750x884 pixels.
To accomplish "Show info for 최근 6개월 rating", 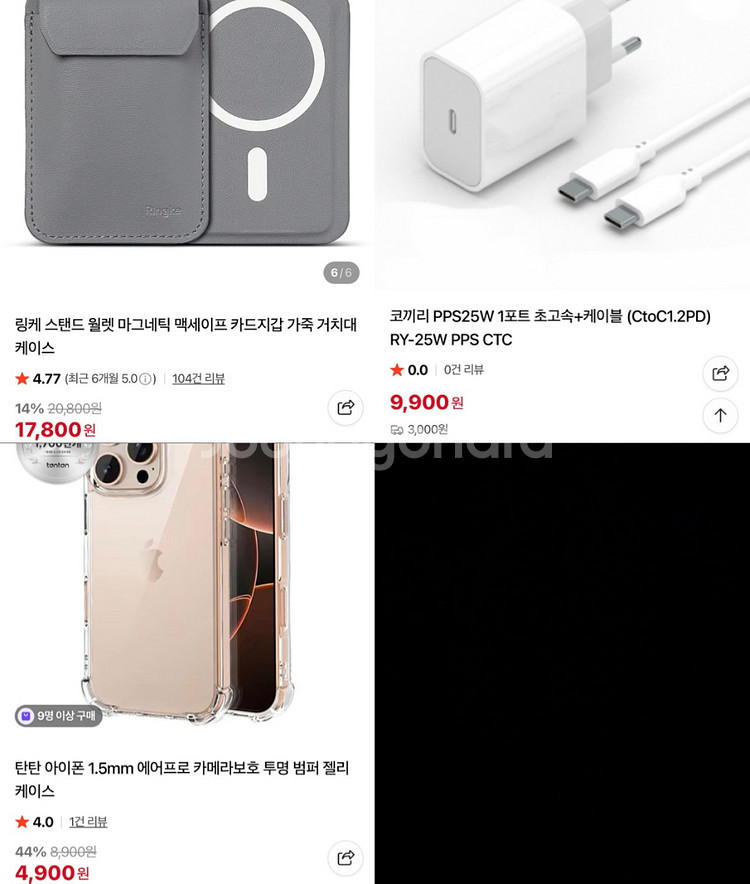I will click(x=146, y=379).
